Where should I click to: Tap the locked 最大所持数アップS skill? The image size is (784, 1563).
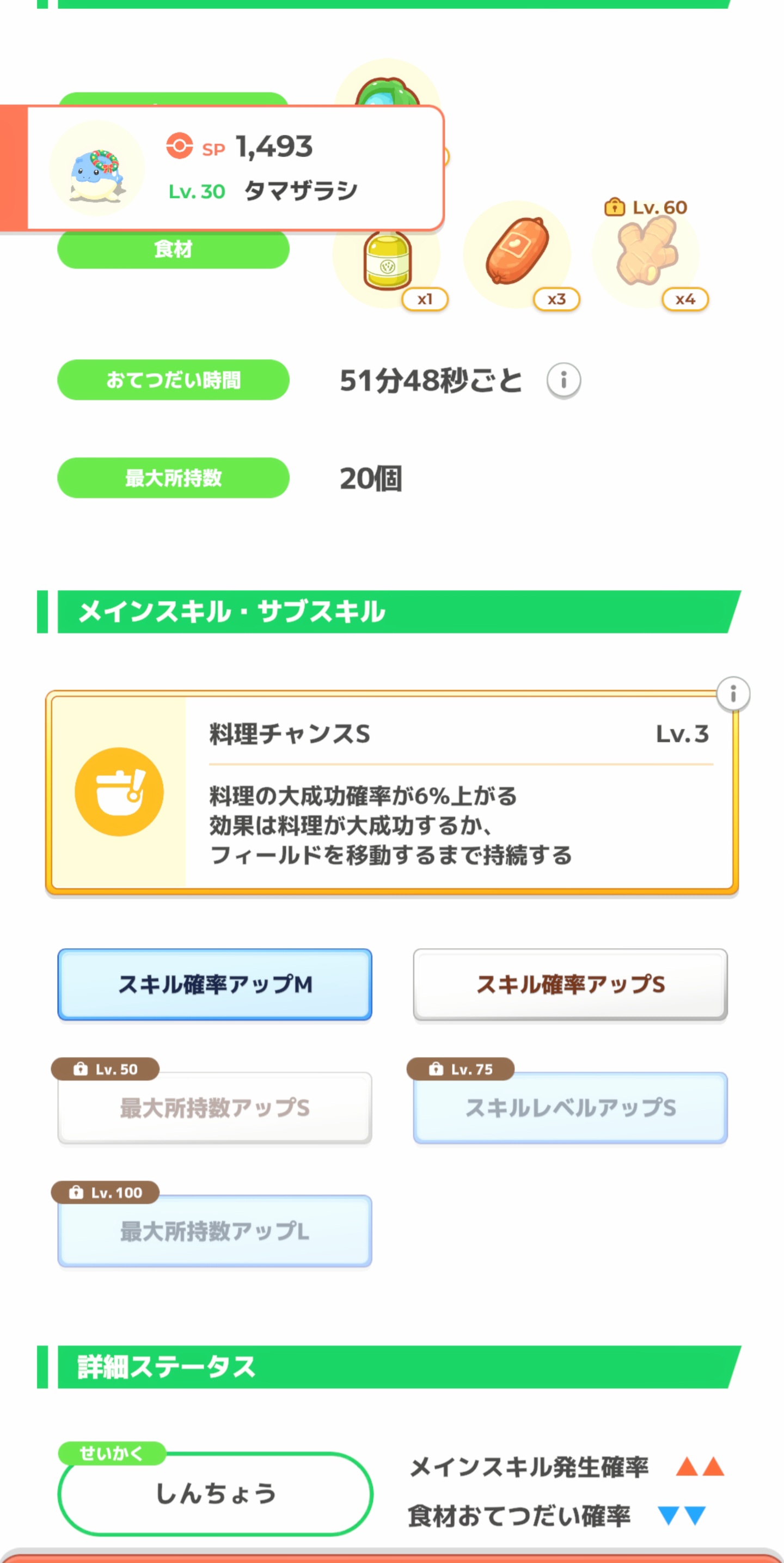coord(215,1108)
